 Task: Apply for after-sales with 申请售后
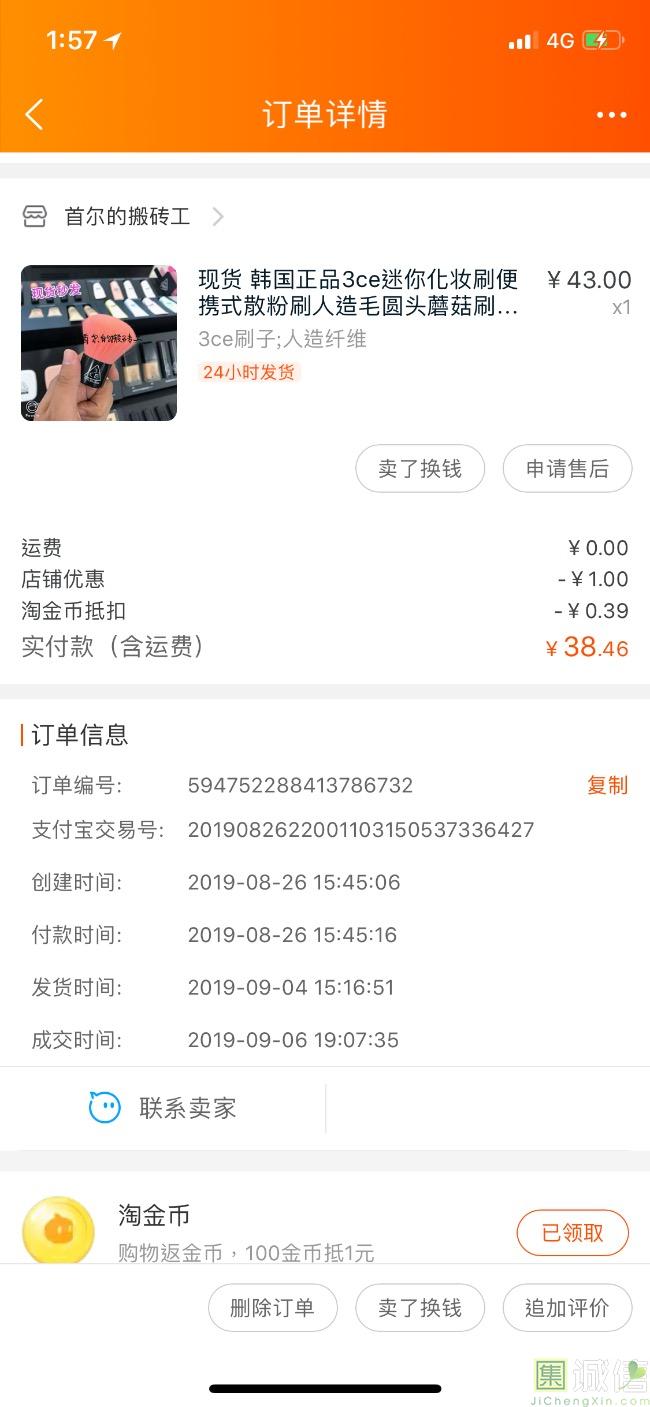pos(567,468)
